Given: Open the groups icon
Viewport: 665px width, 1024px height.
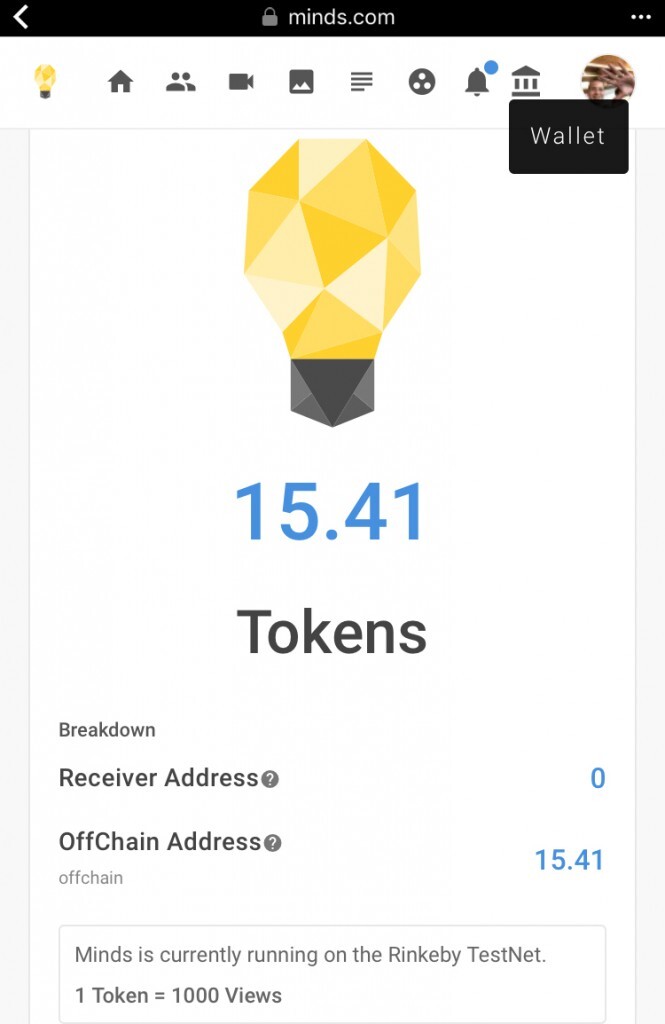Looking at the screenshot, I should (181, 82).
